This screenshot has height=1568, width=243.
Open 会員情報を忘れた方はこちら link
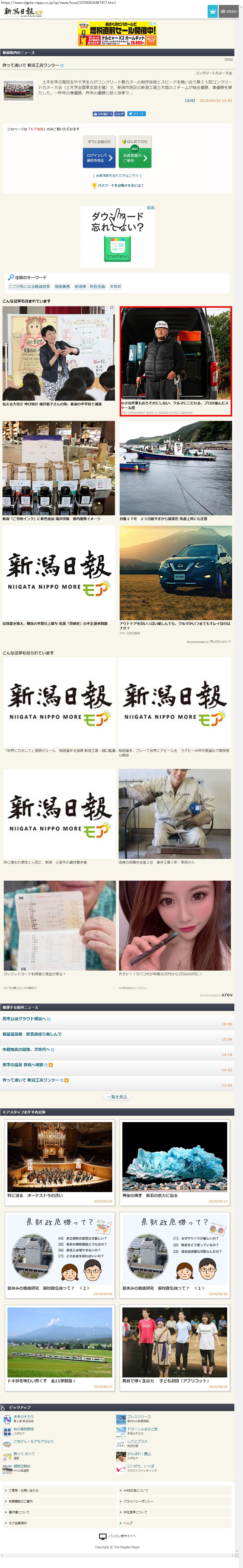pyautogui.click(x=117, y=175)
